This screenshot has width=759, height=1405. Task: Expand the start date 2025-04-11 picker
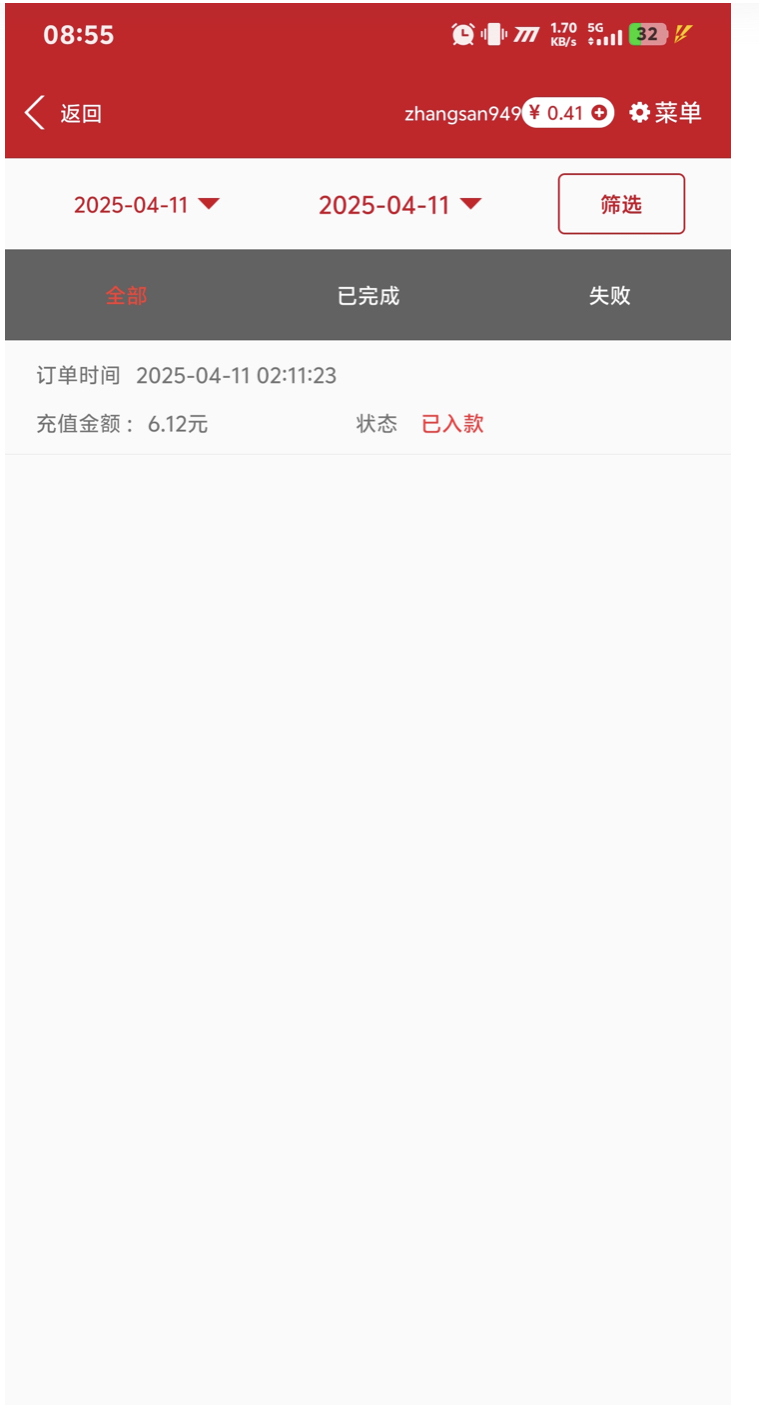[146, 205]
